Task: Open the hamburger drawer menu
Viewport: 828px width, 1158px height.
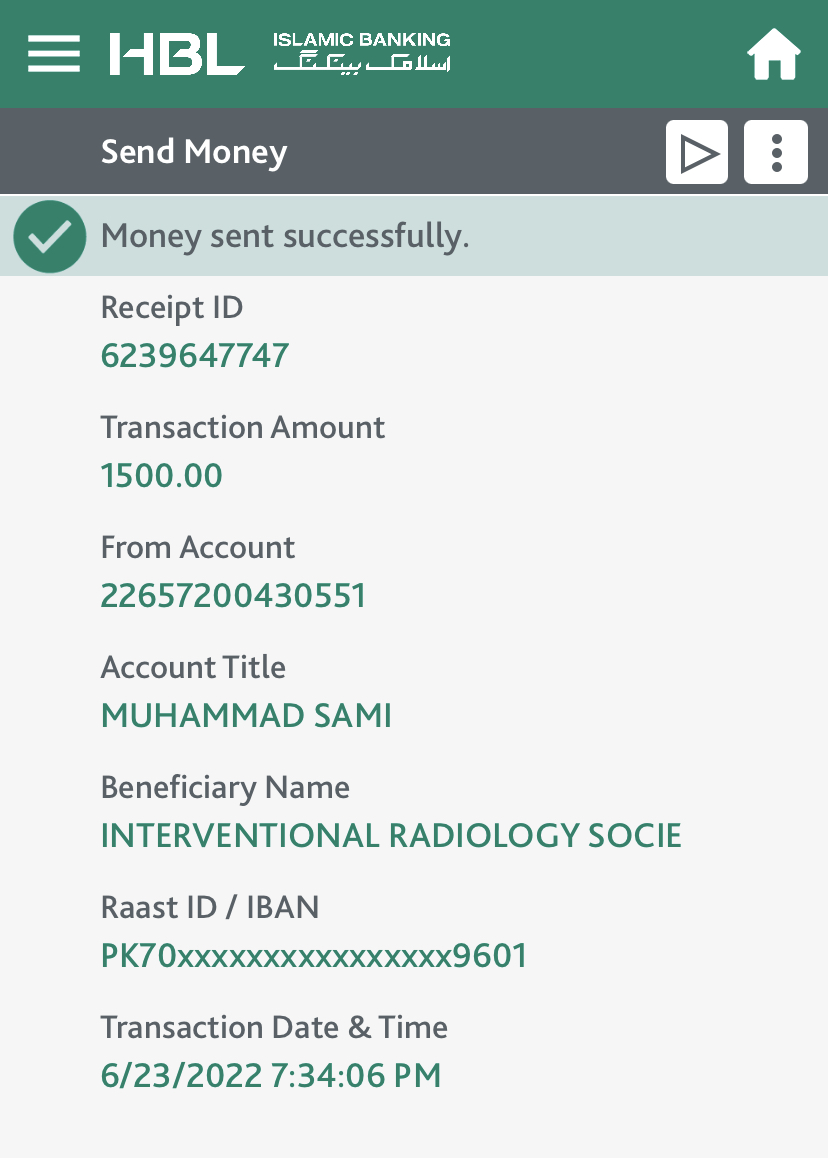Action: pyautogui.click(x=54, y=54)
